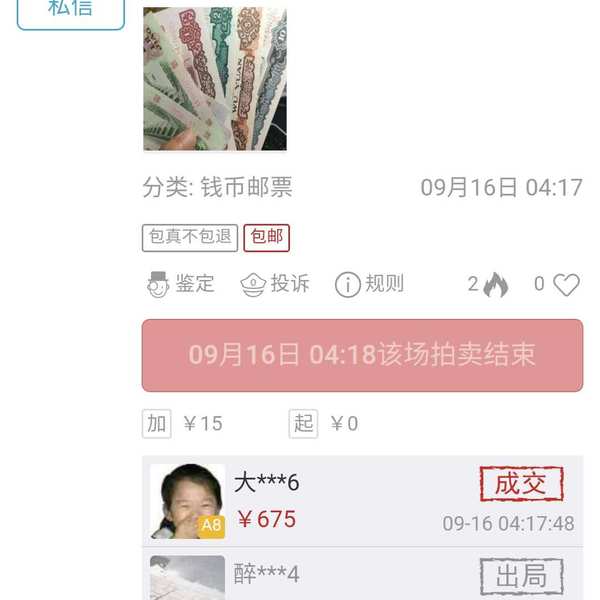600x600 pixels.
Task: Open the banknotes photo thumbnail
Action: 214,79
